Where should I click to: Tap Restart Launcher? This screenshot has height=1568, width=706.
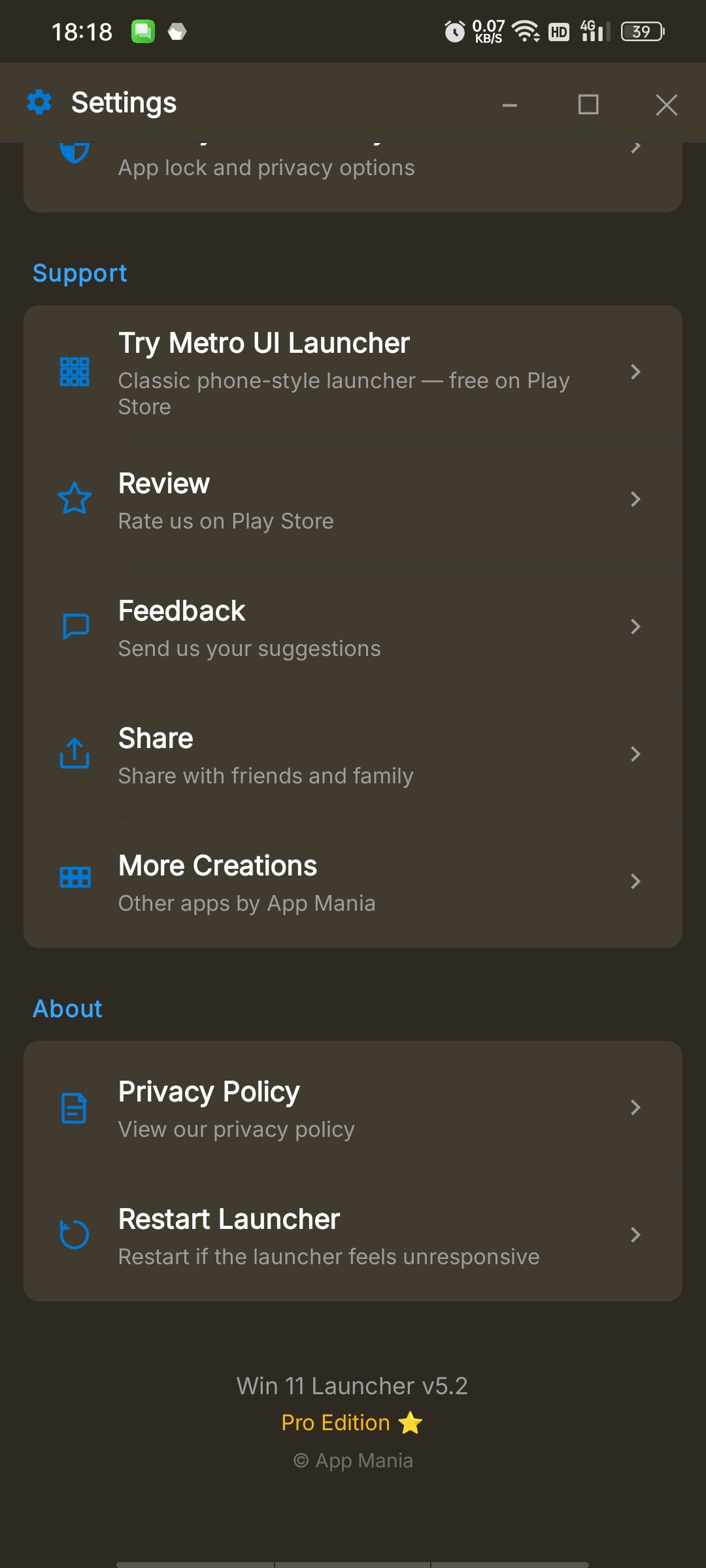coord(353,1235)
